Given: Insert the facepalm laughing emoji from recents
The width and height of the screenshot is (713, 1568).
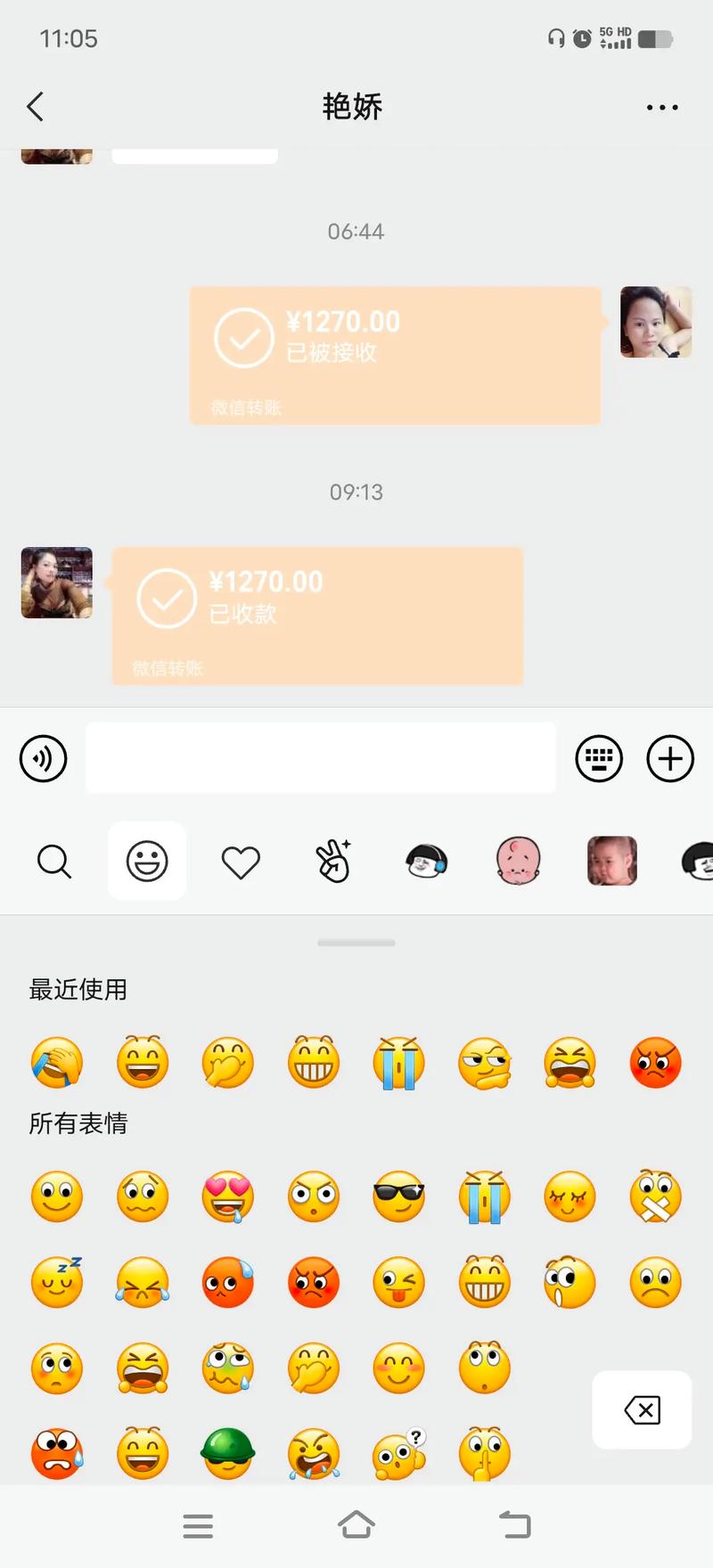Looking at the screenshot, I should (57, 1062).
